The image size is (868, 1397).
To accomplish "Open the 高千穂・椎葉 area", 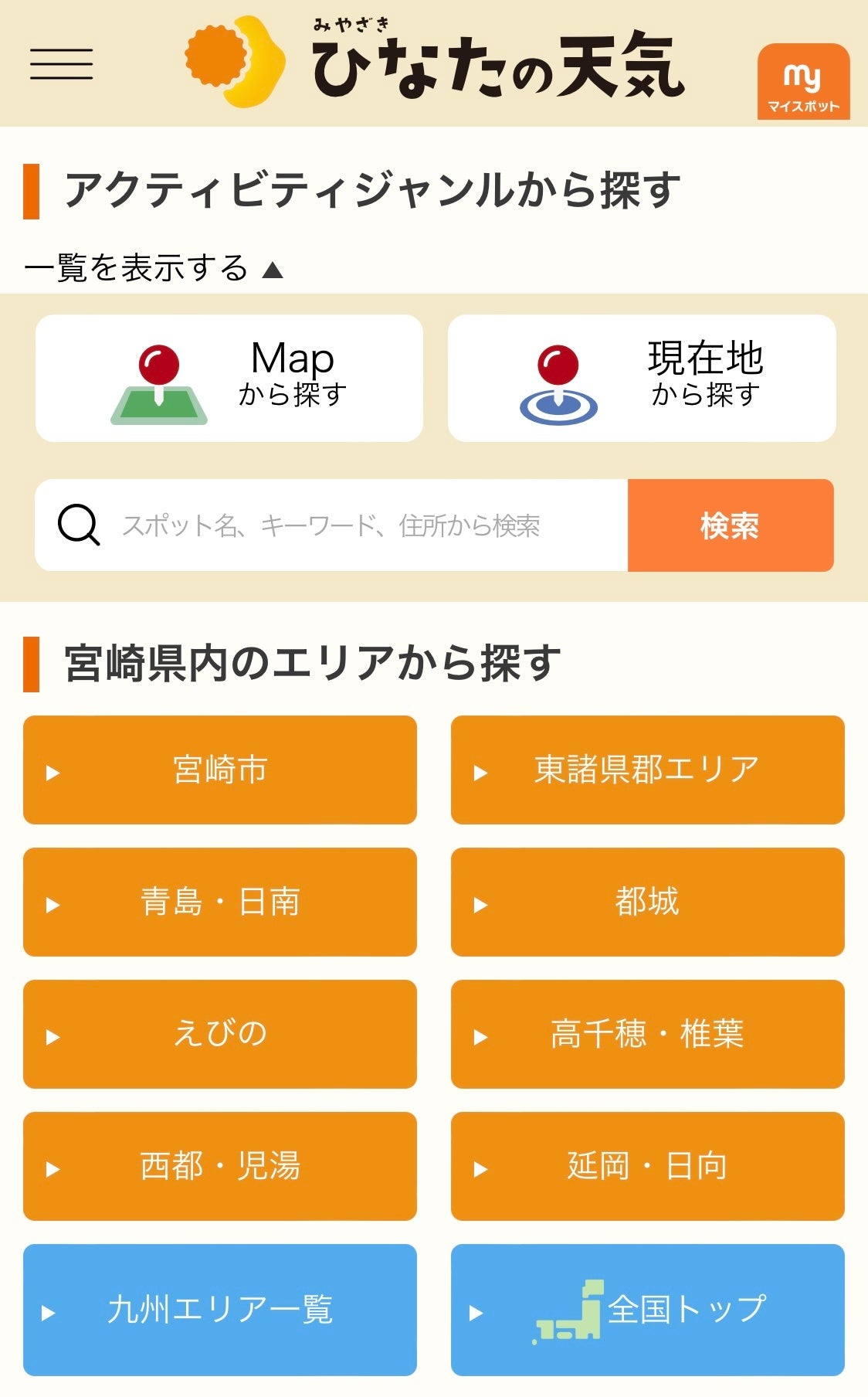I will pyautogui.click(x=647, y=1035).
